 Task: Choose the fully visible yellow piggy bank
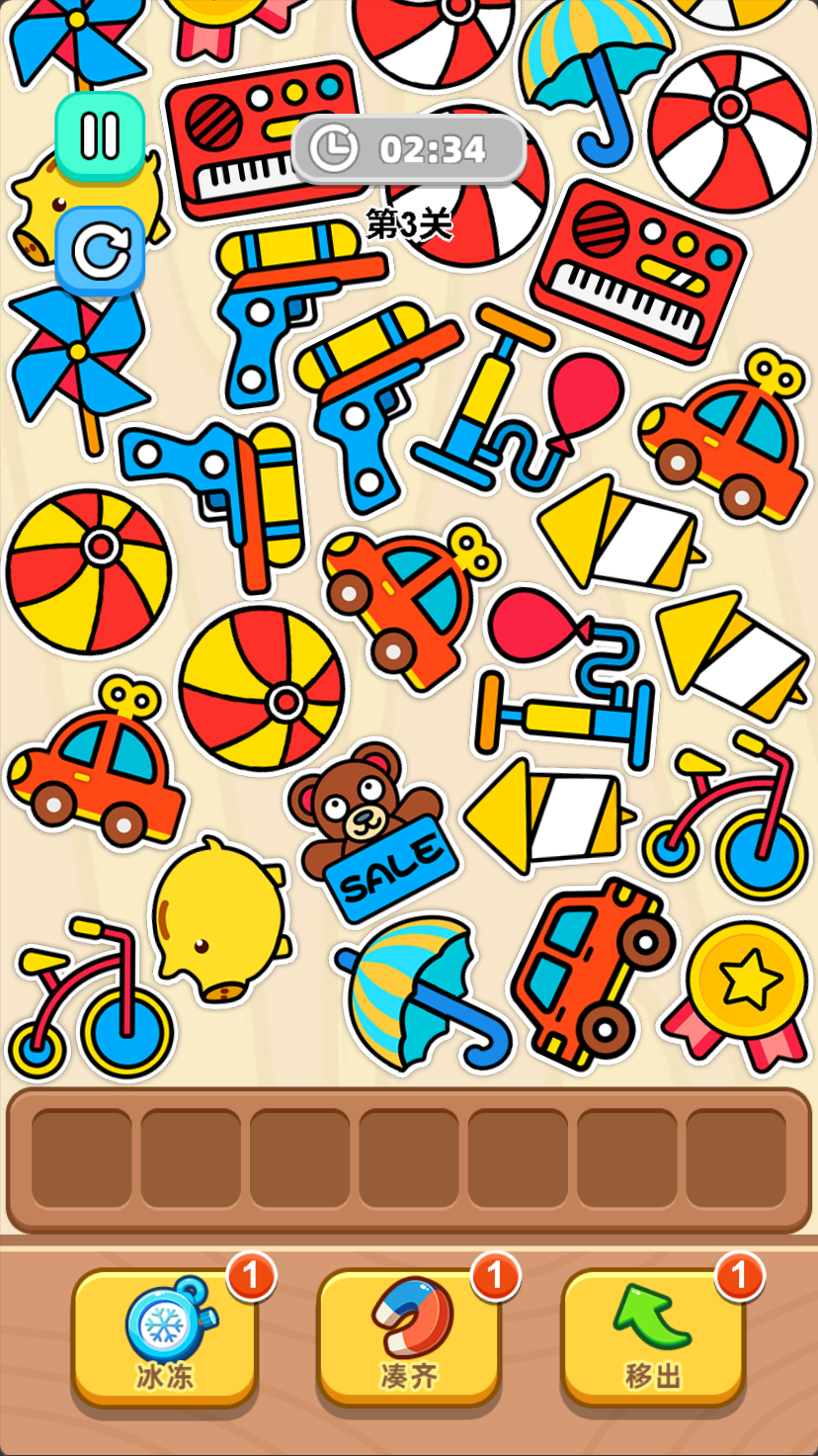pos(219,919)
